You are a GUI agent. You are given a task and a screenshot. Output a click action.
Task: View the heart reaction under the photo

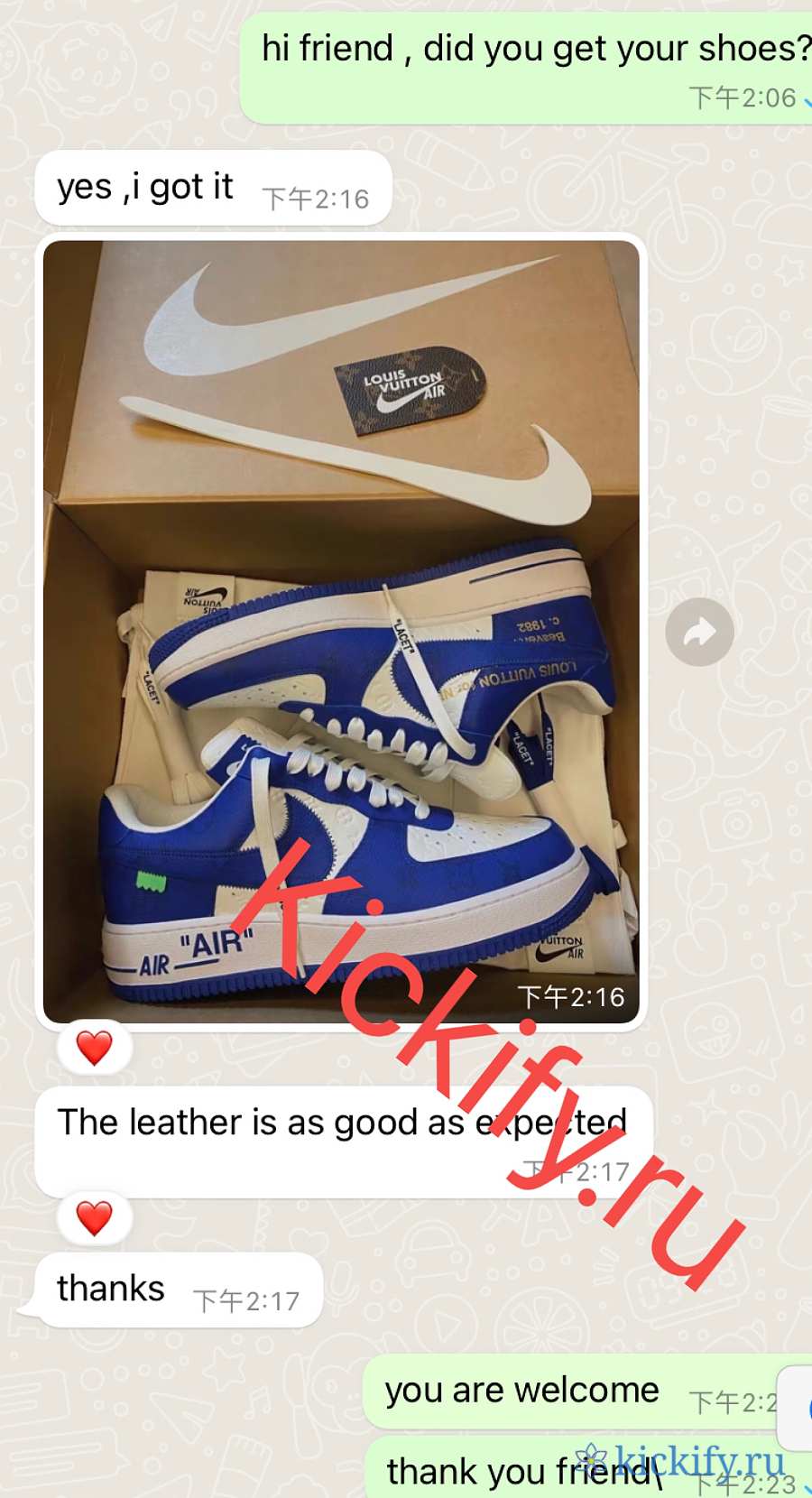coord(95,1049)
